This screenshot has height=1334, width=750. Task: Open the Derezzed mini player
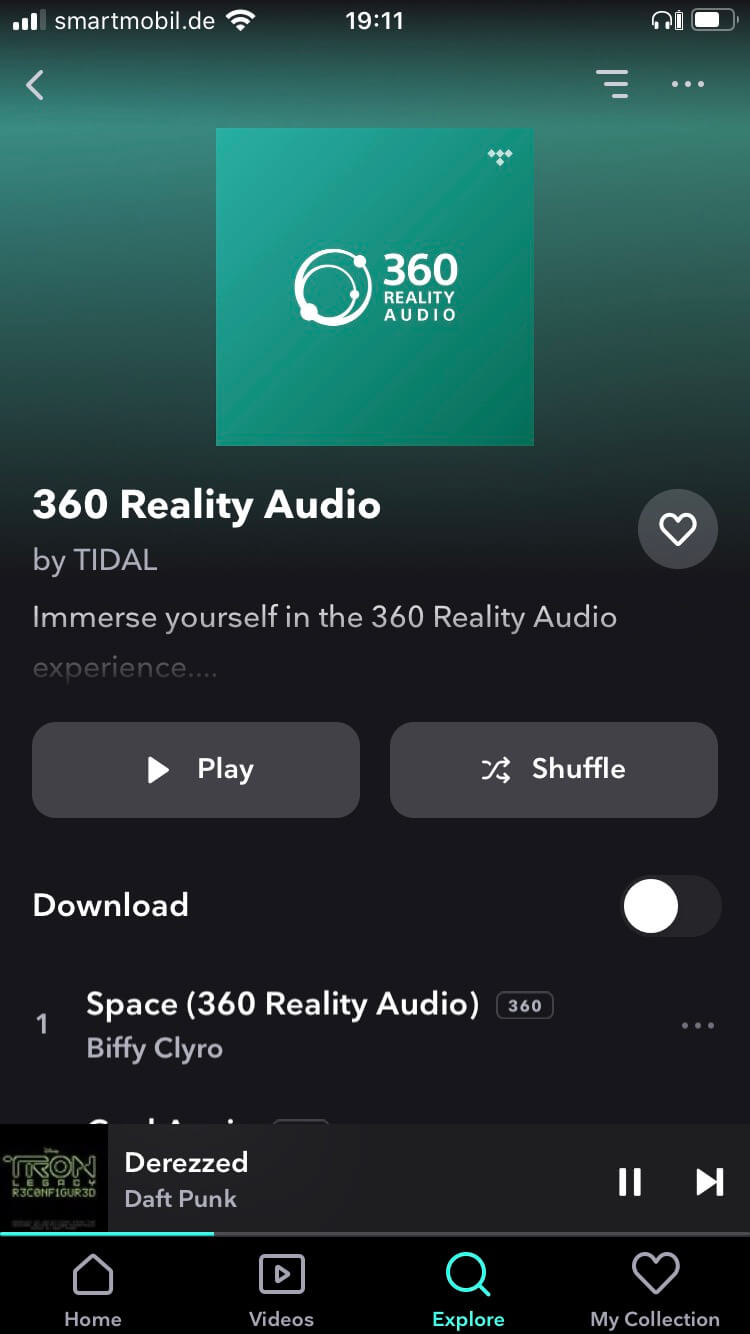click(300, 1180)
